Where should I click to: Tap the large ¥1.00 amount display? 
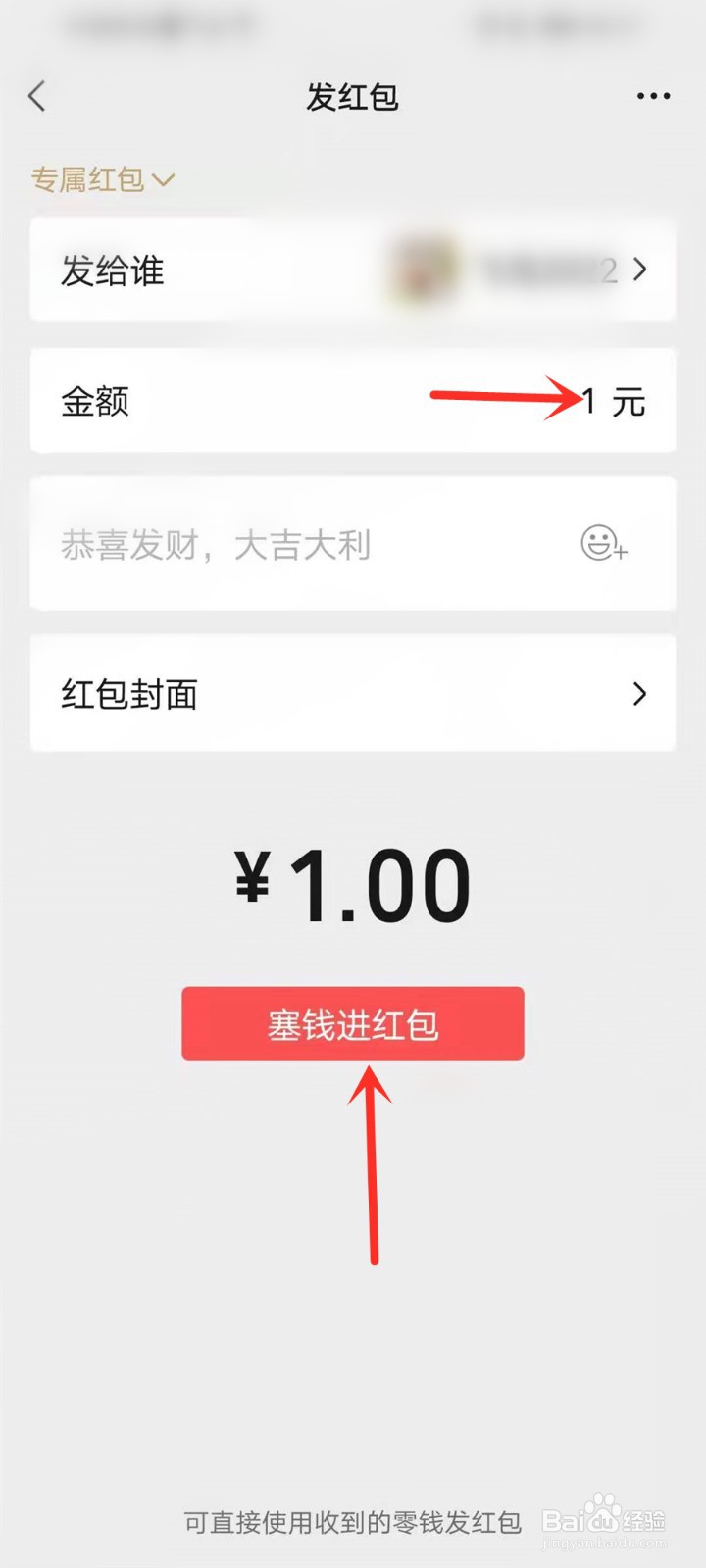(x=353, y=880)
